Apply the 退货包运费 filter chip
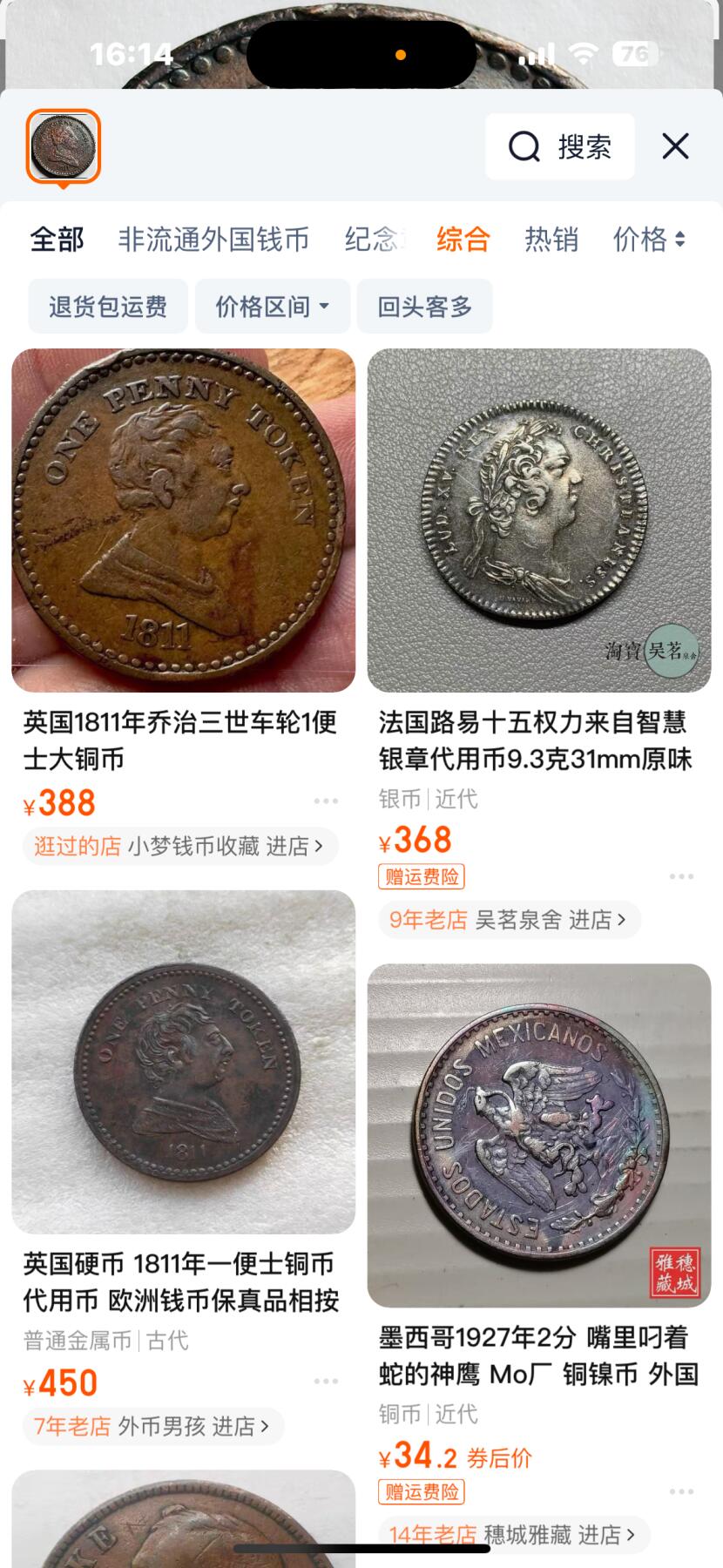 108,307
